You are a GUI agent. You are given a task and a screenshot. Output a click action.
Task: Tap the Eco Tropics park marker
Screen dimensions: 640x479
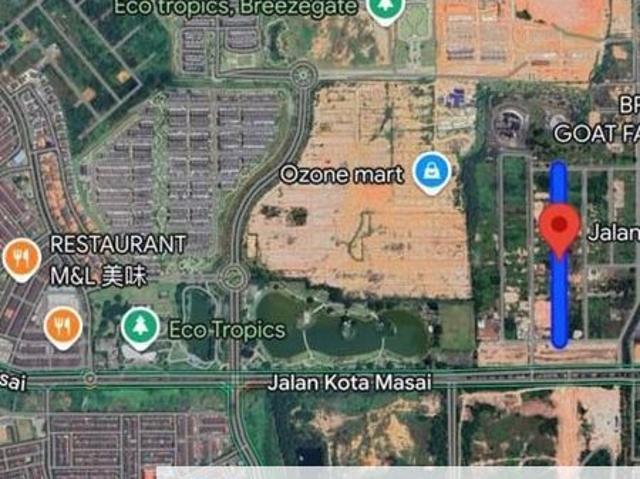[x=139, y=327]
